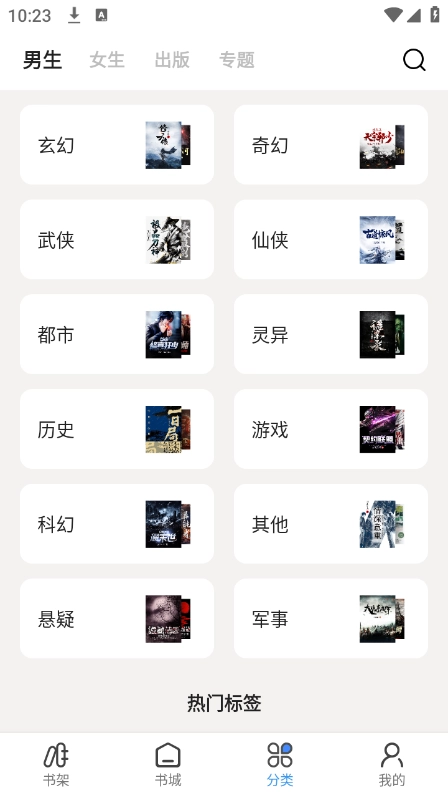Viewport: 448px width, 798px height.
Task: Open the 都市 category card
Action: [117, 334]
